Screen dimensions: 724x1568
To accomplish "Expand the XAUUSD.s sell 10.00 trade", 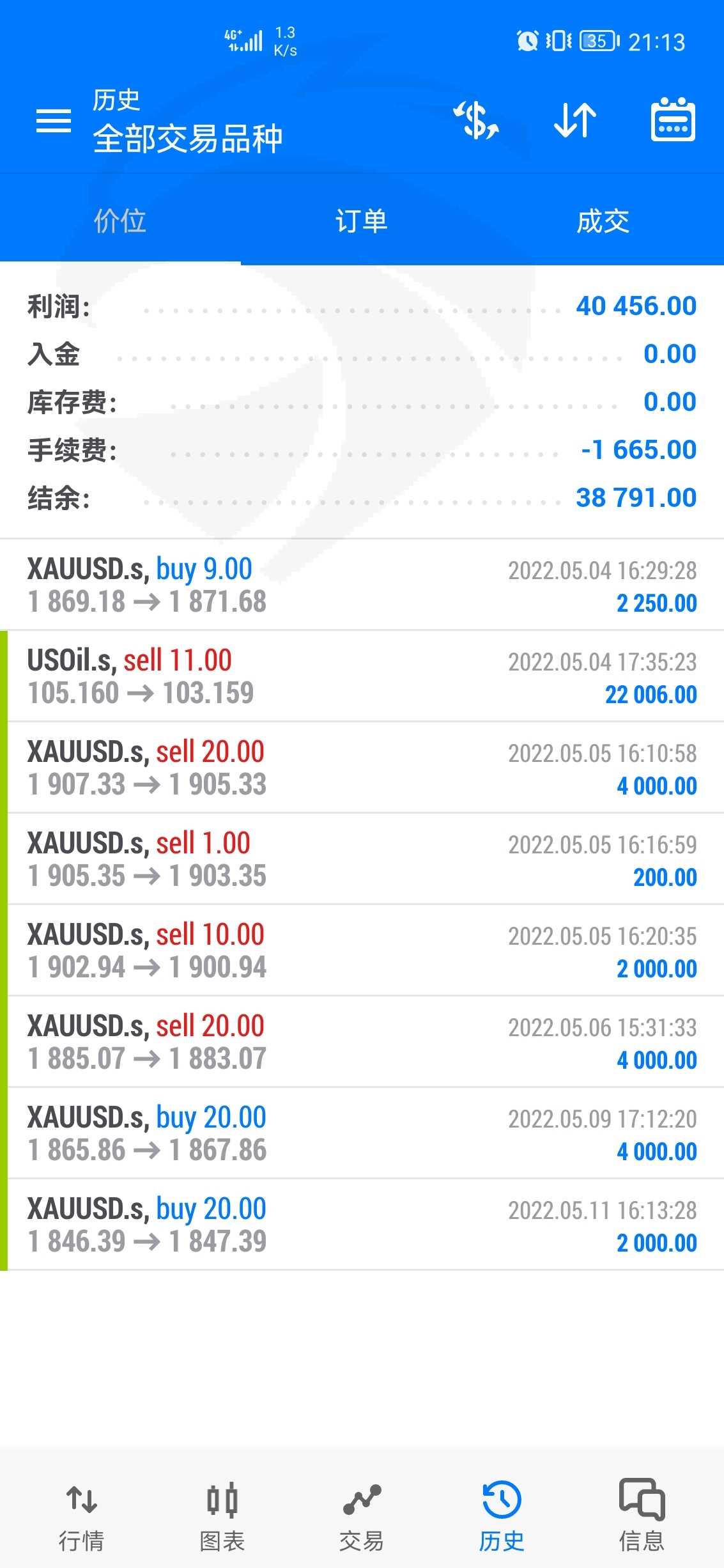I will (362, 951).
